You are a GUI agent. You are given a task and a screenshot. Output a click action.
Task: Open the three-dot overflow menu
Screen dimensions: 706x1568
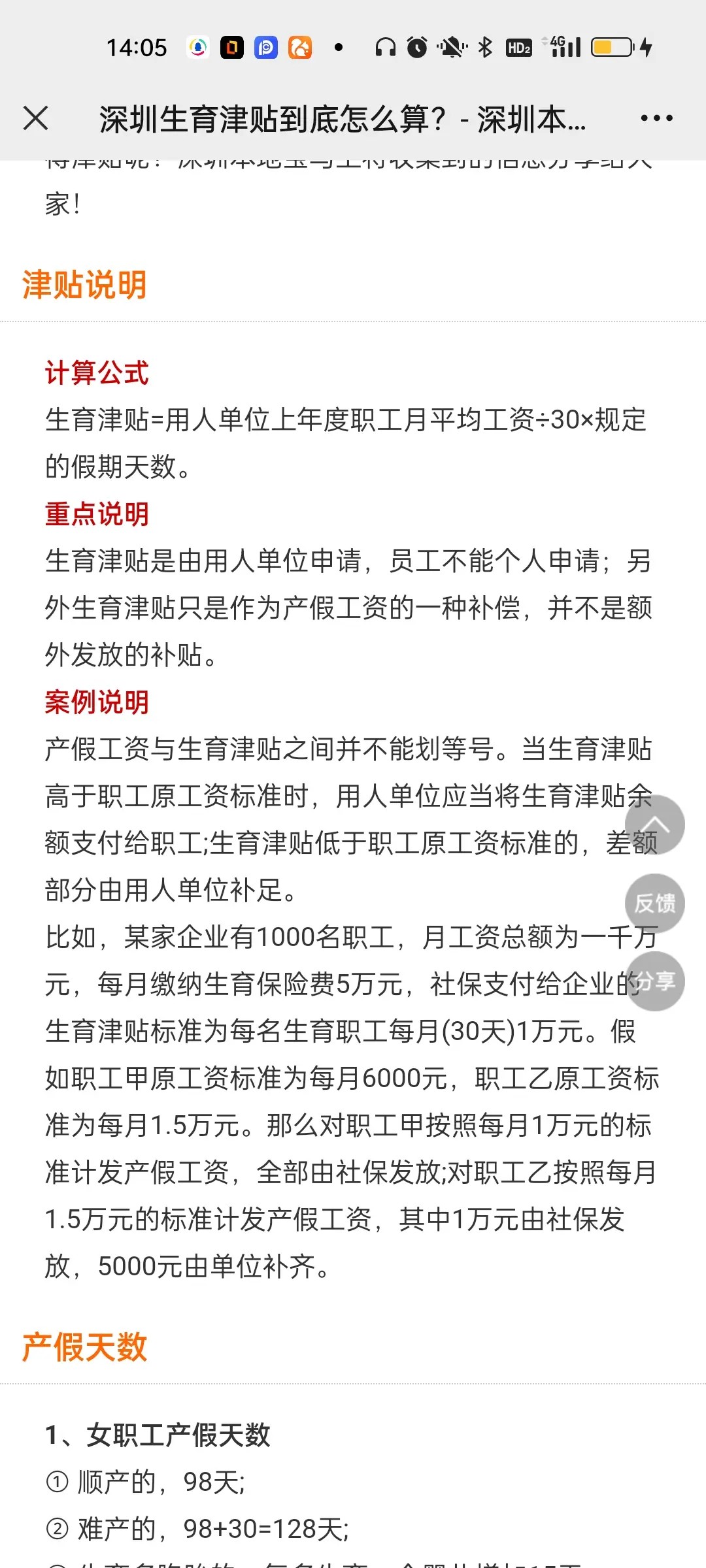[x=656, y=118]
